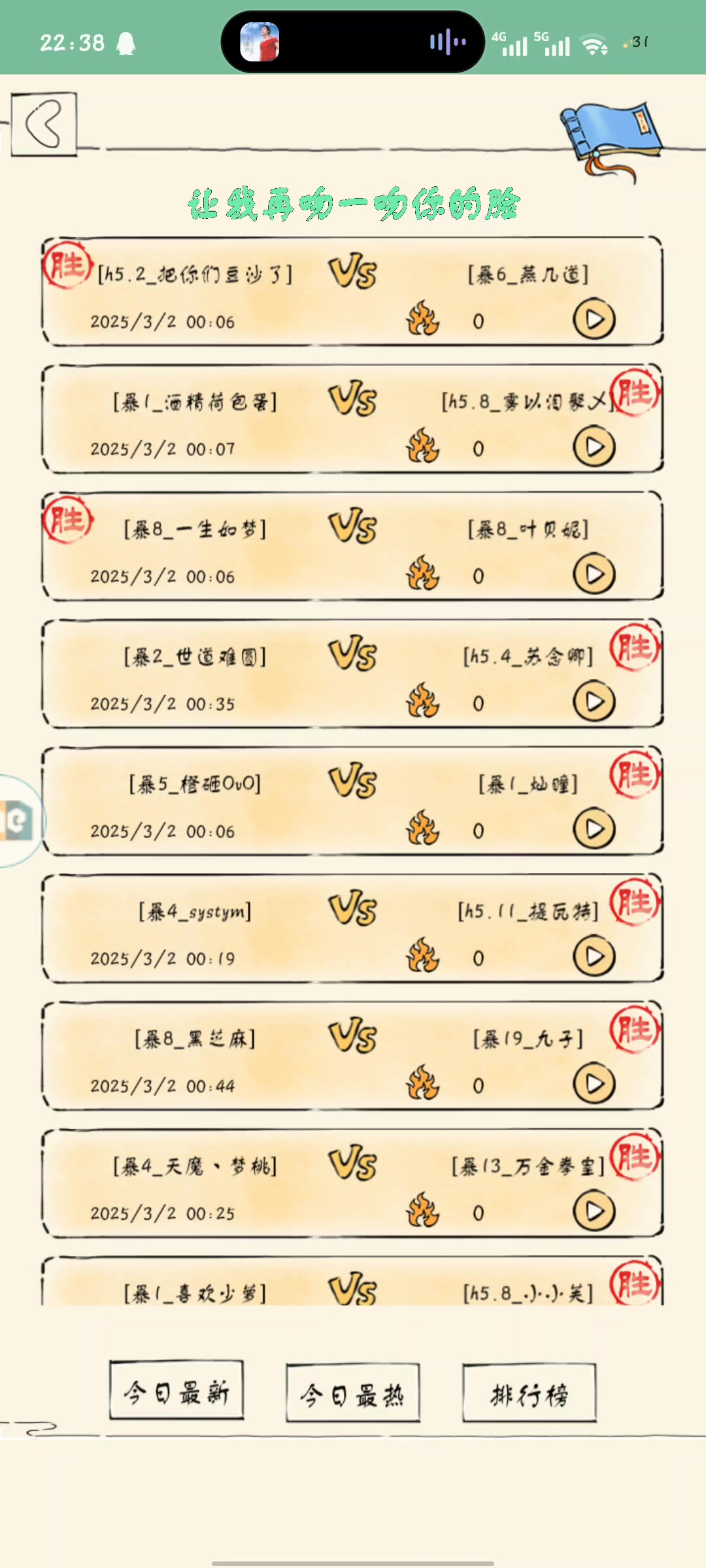Screen dimensions: 706x1568
Task: Play the 暴2_世道难圆 match replay
Action: pyautogui.click(x=594, y=702)
